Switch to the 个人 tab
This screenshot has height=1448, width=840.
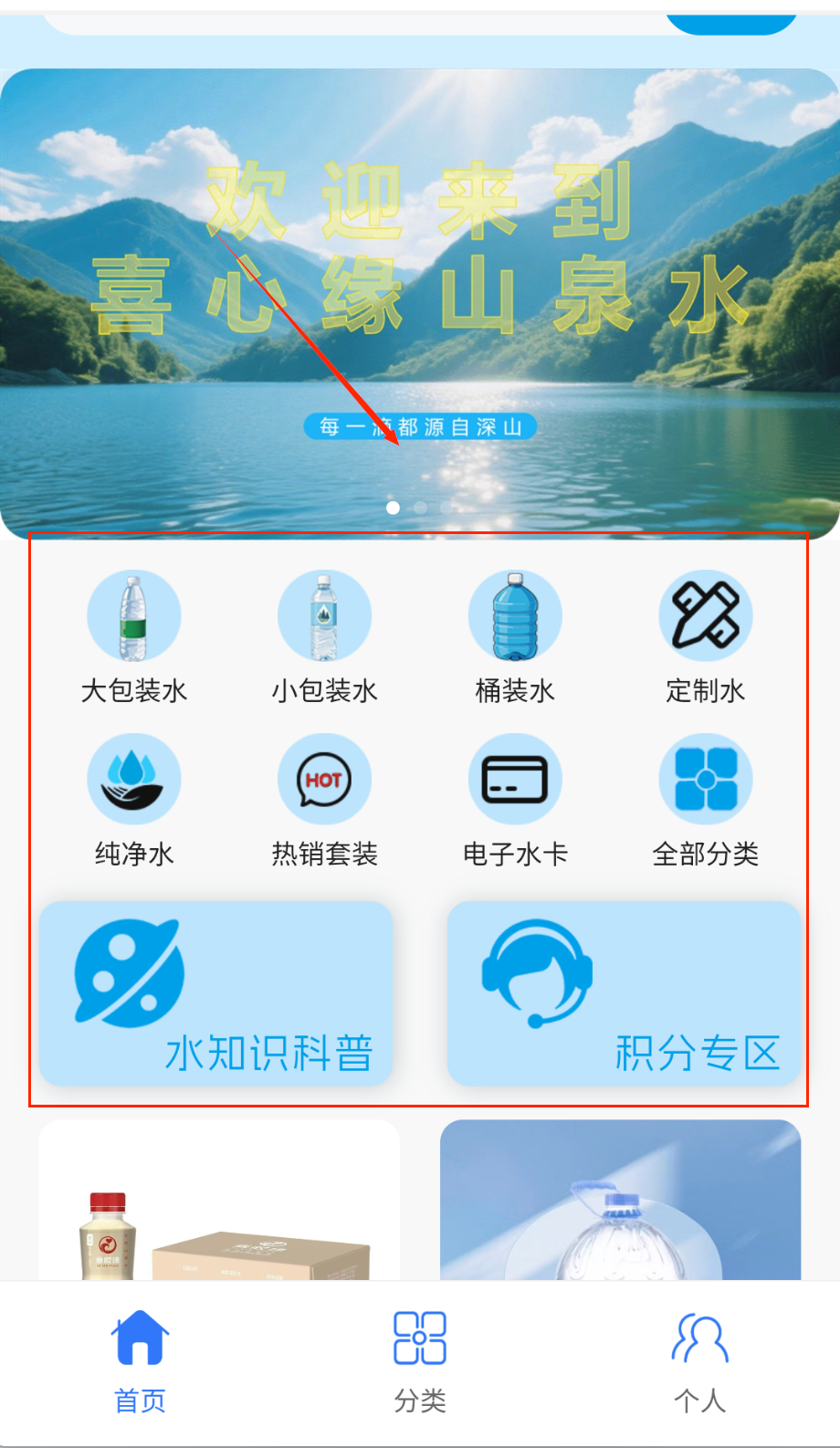[699, 1360]
